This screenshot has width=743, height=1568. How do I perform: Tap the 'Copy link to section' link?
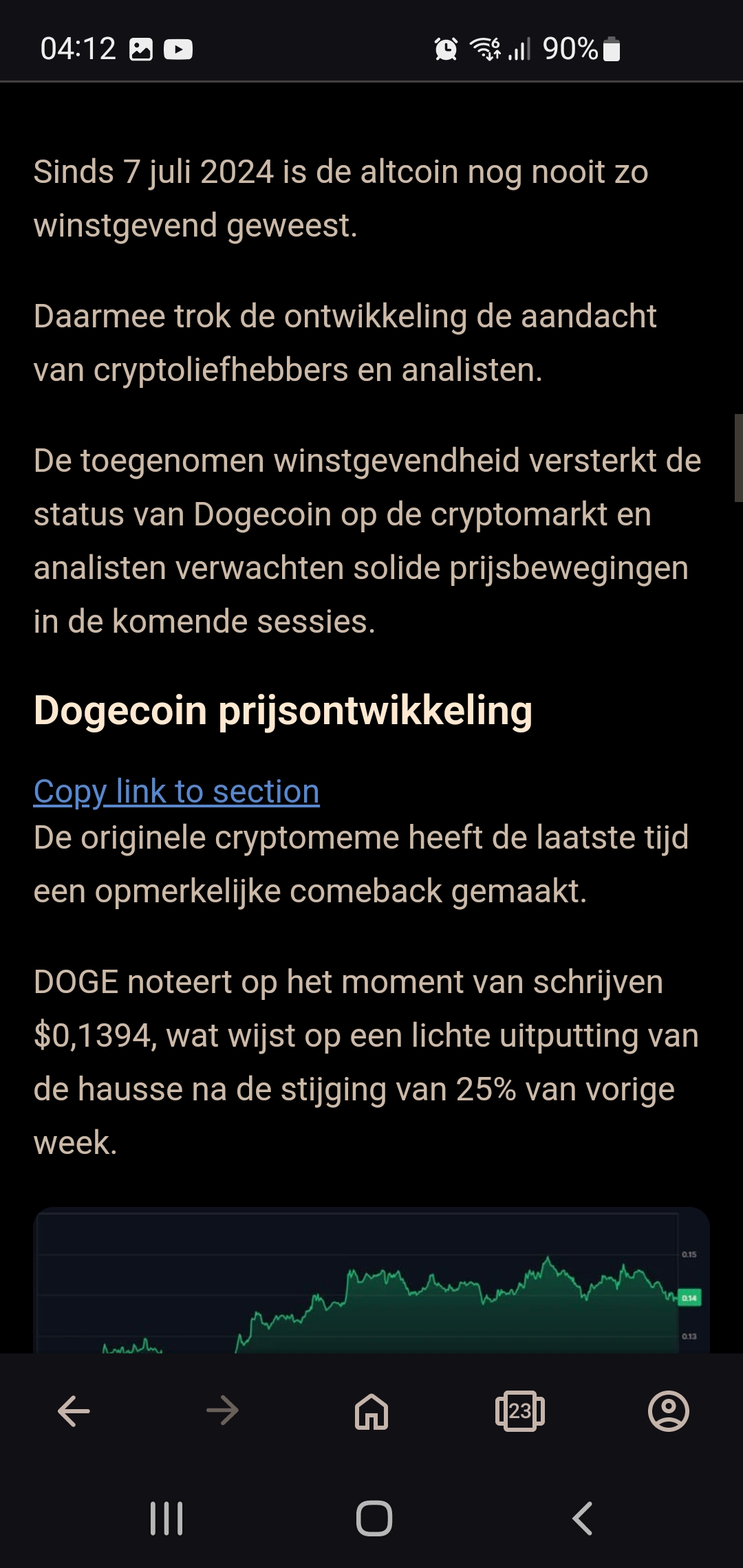(176, 792)
